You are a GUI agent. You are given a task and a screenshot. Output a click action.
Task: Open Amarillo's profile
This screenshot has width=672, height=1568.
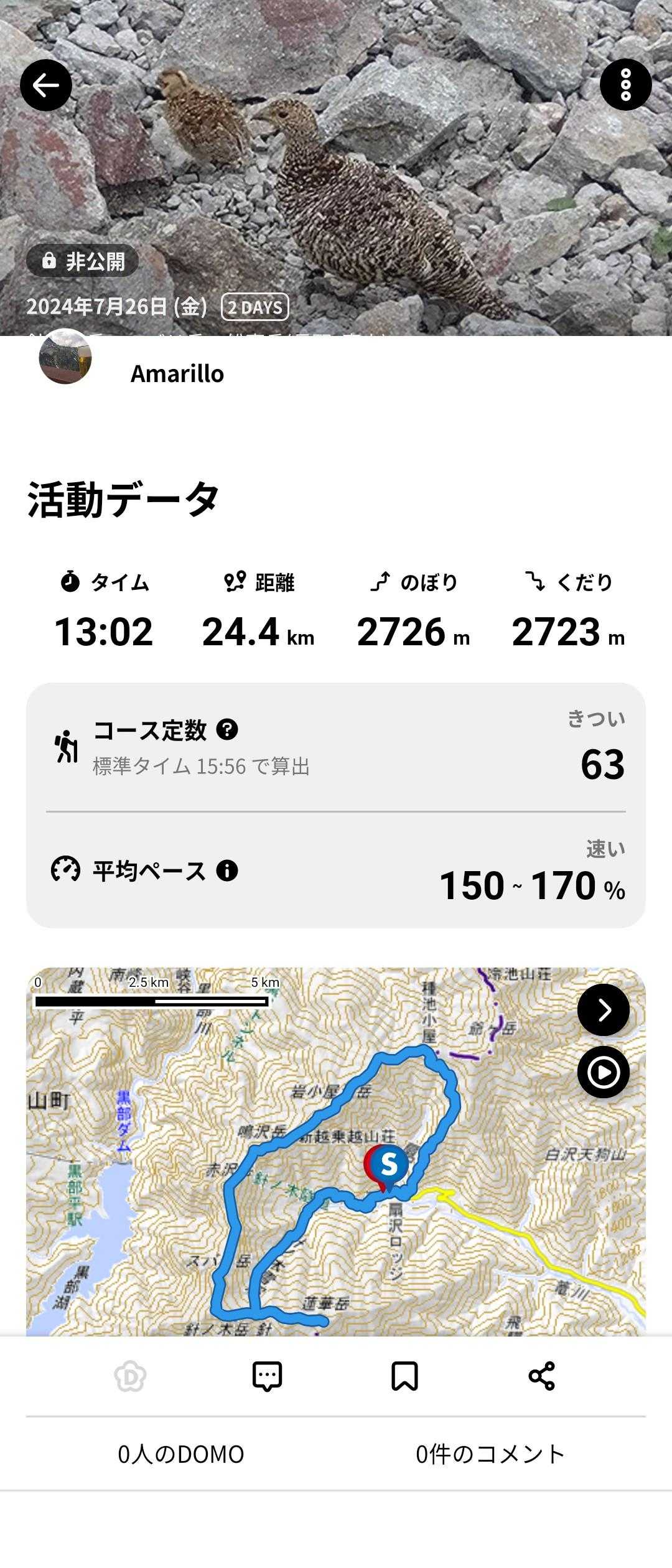pos(177,373)
